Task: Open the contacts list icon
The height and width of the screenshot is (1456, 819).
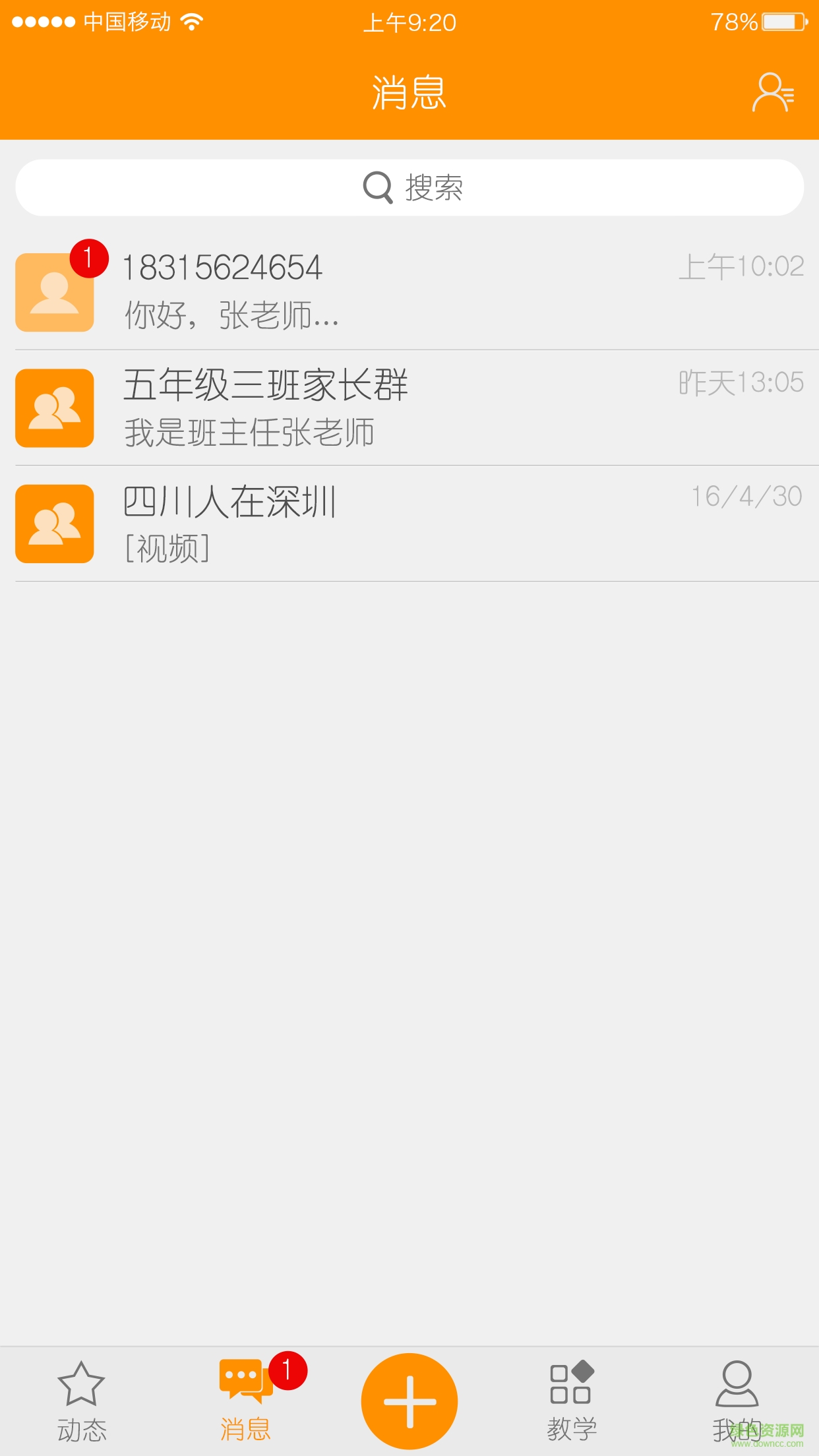Action: coord(773,93)
